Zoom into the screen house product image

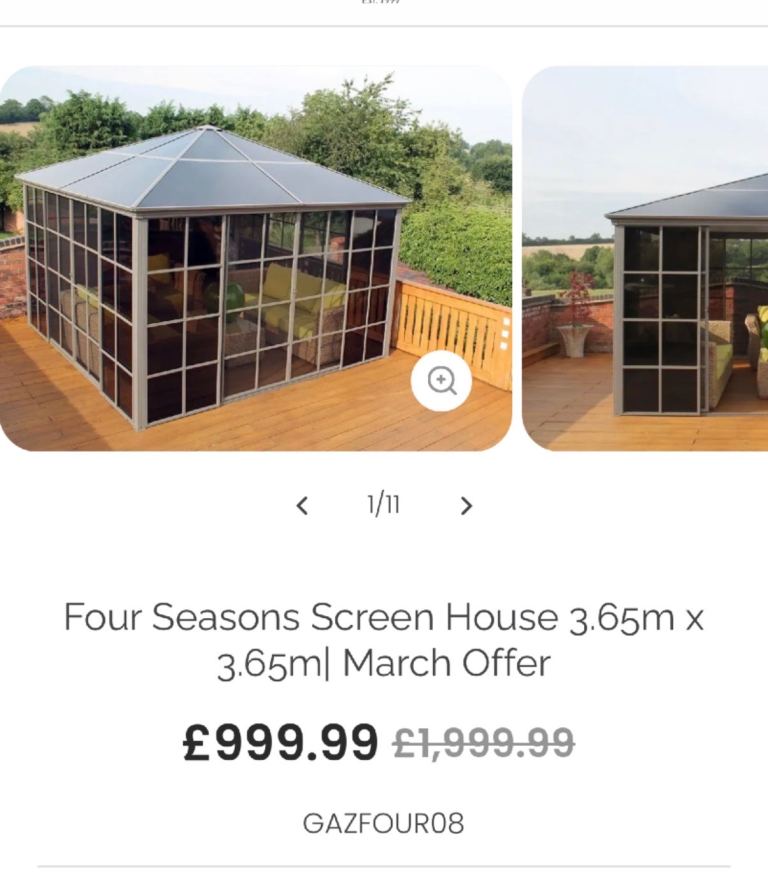(441, 381)
